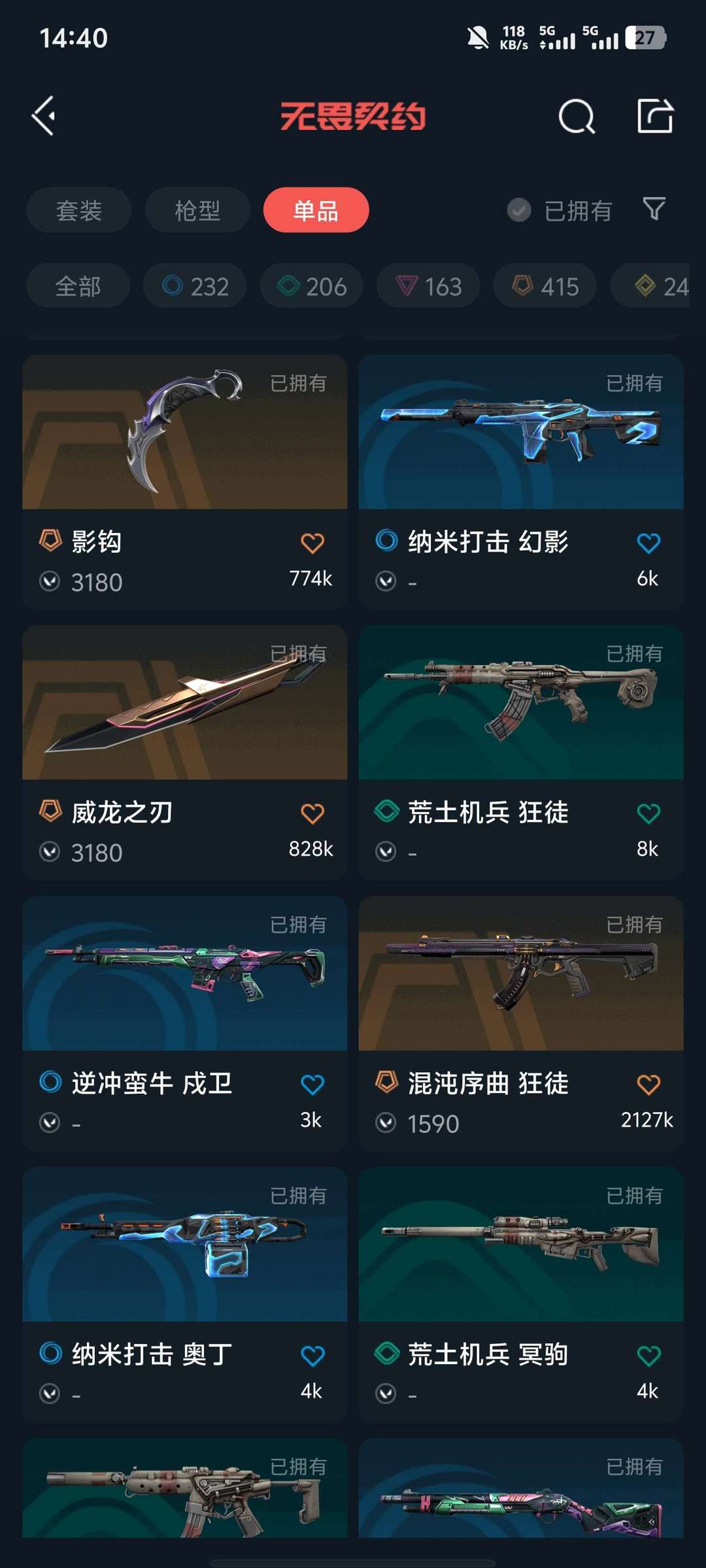This screenshot has width=706, height=1568.
Task: Toggle the 已拥有 checkbox
Action: pyautogui.click(x=519, y=210)
